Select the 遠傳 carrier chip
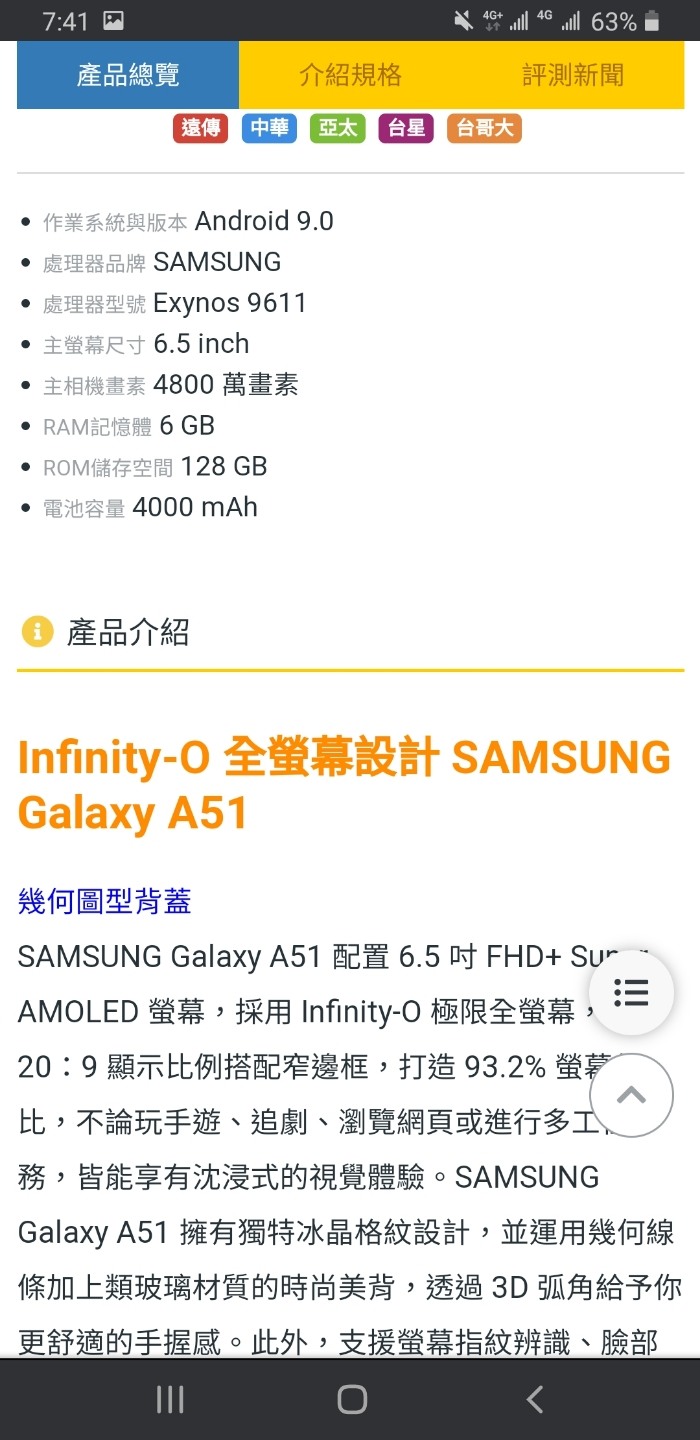Screen dimensions: 700x1440 (x=200, y=128)
